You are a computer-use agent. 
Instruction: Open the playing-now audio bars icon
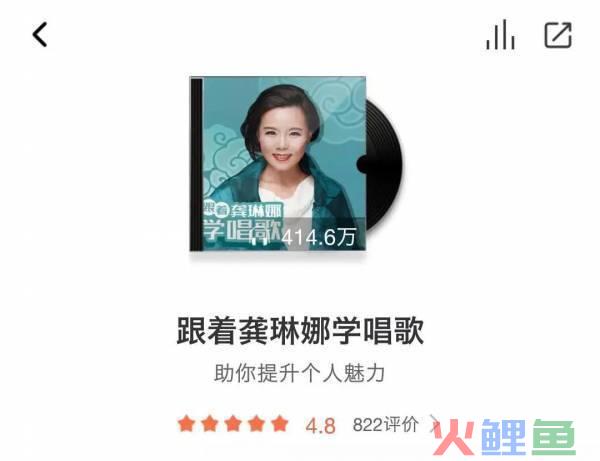[500, 35]
